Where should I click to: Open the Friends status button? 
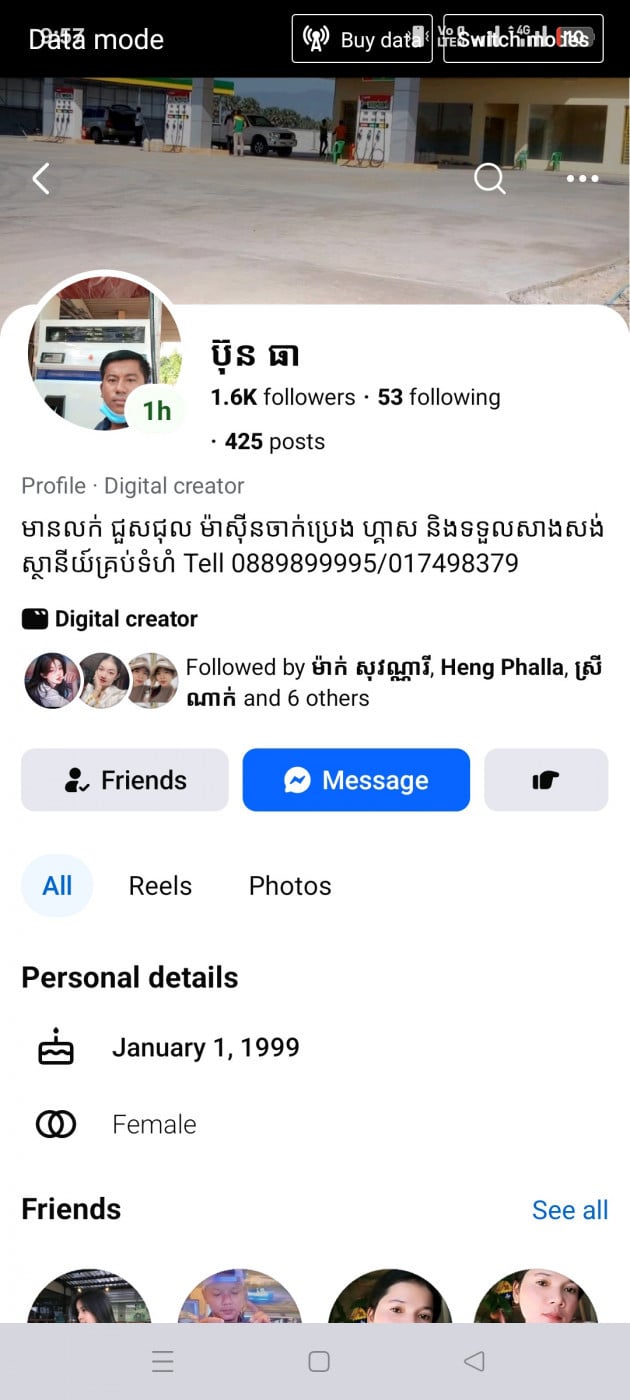(x=125, y=780)
